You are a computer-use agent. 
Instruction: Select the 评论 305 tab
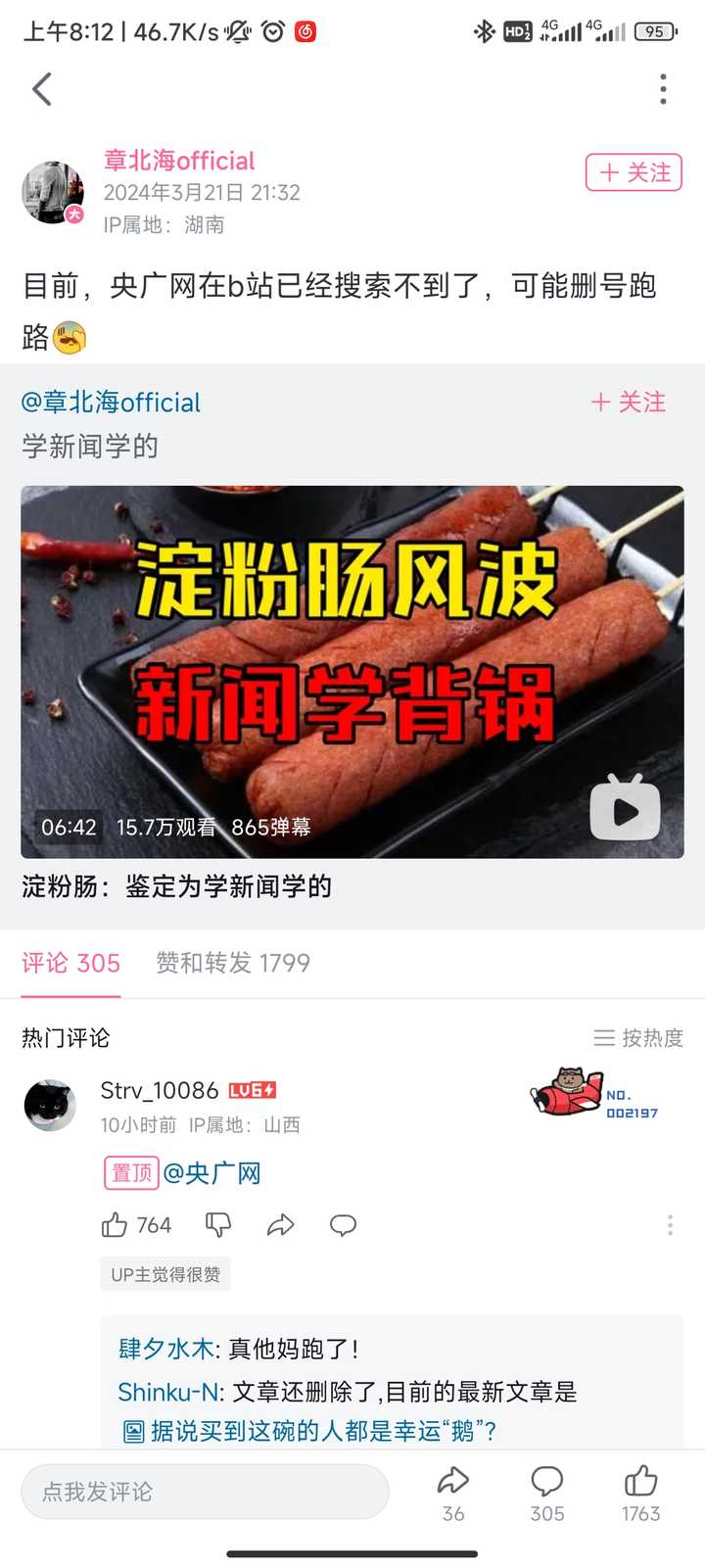70,963
